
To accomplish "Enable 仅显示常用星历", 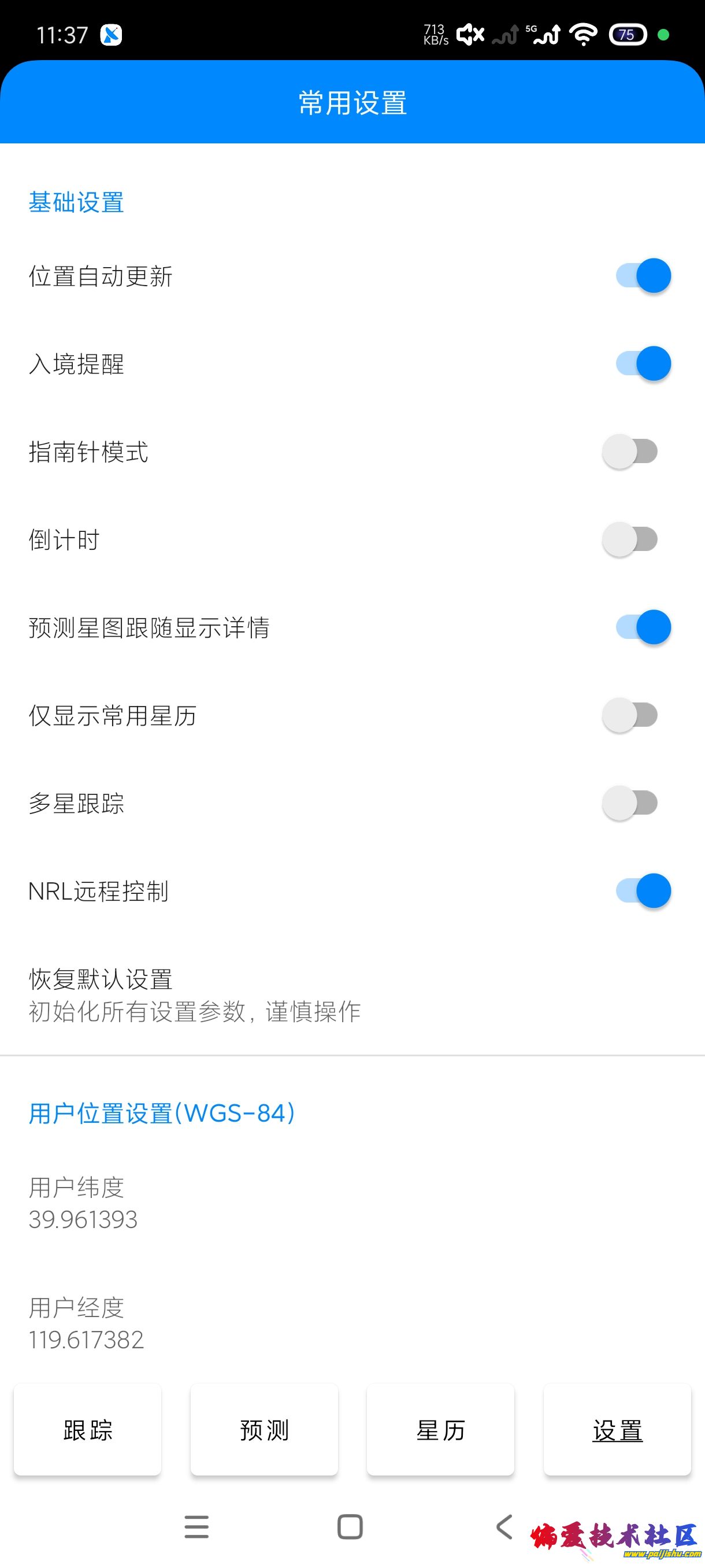I will pyautogui.click(x=630, y=715).
